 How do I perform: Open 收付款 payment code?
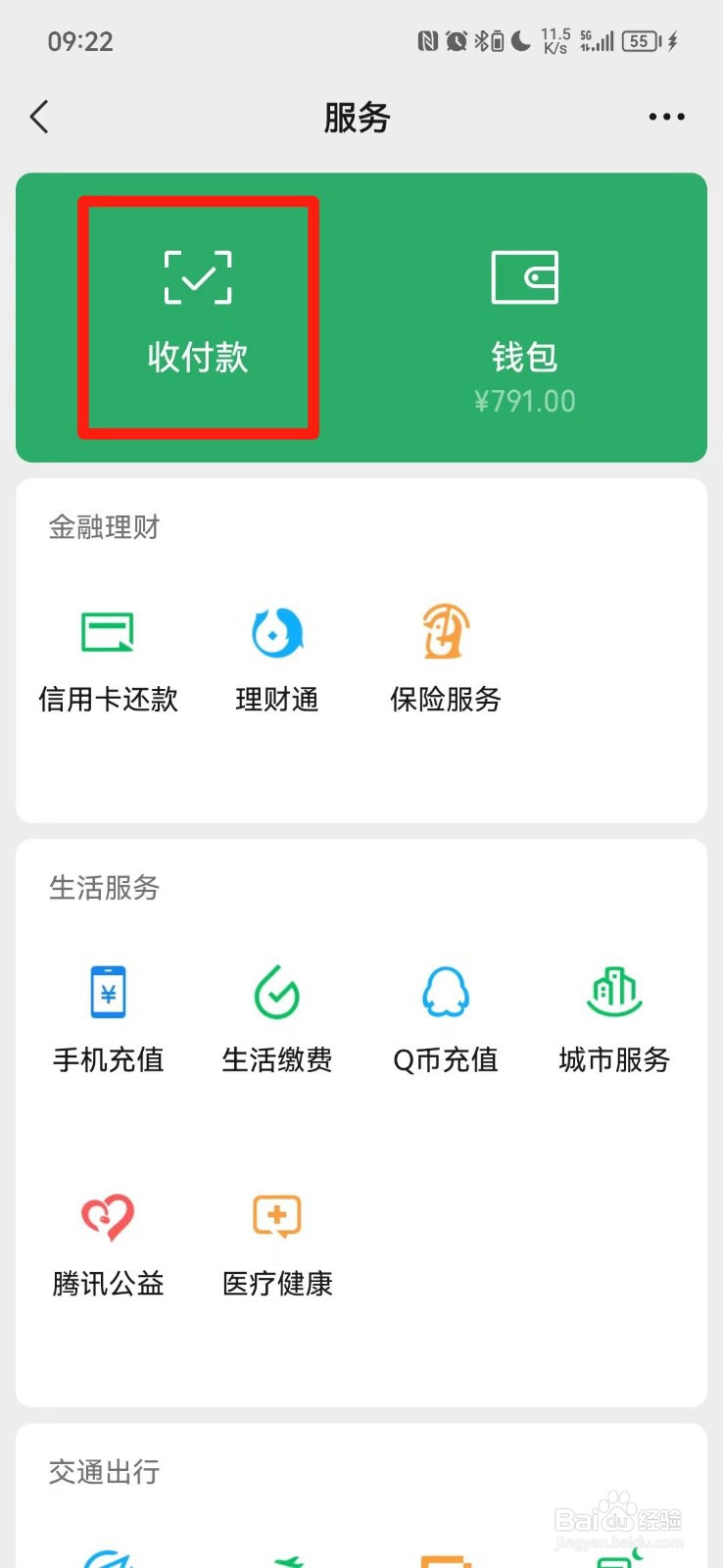tap(198, 314)
